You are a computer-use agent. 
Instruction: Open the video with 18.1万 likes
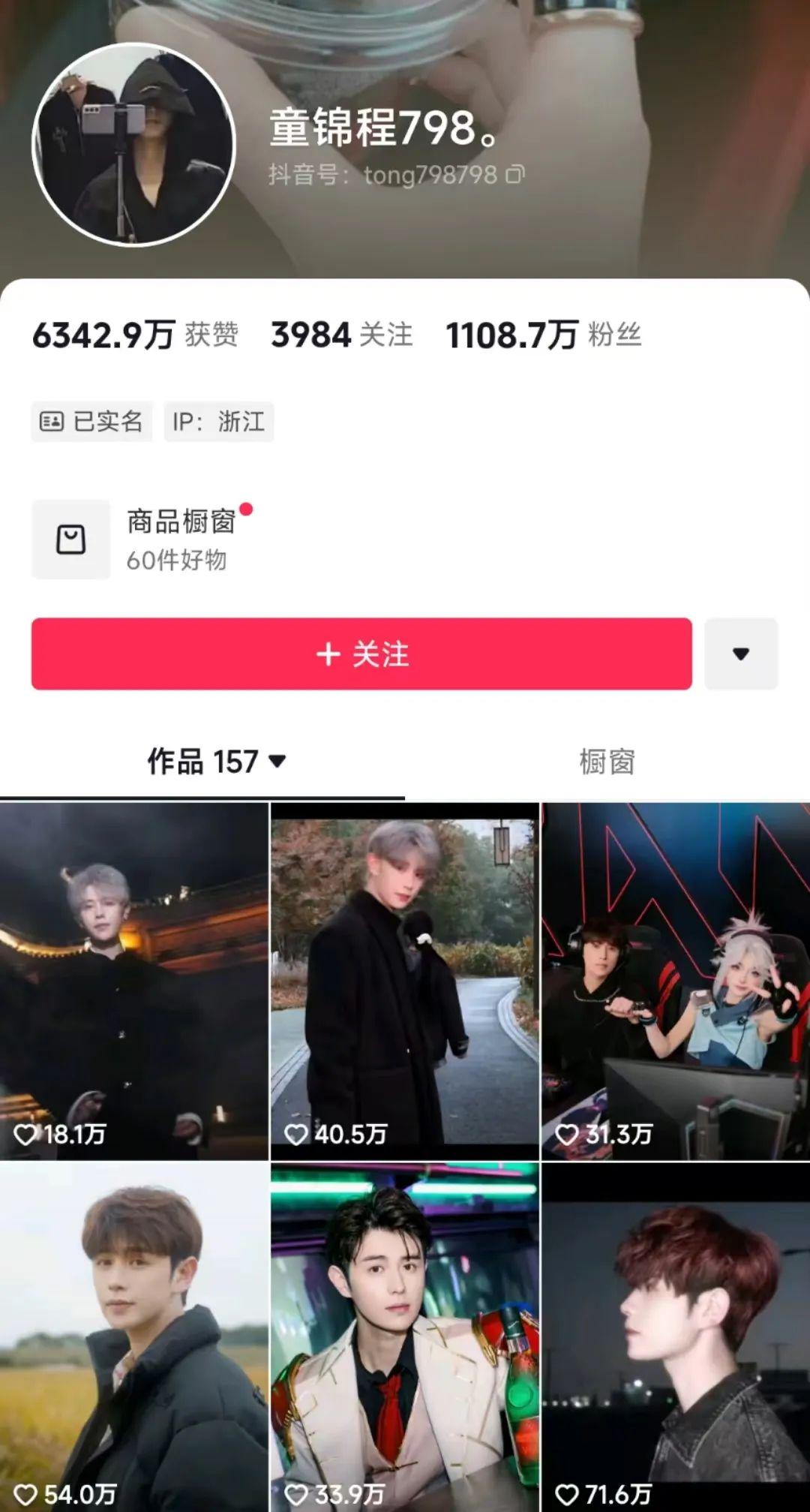(x=133, y=980)
